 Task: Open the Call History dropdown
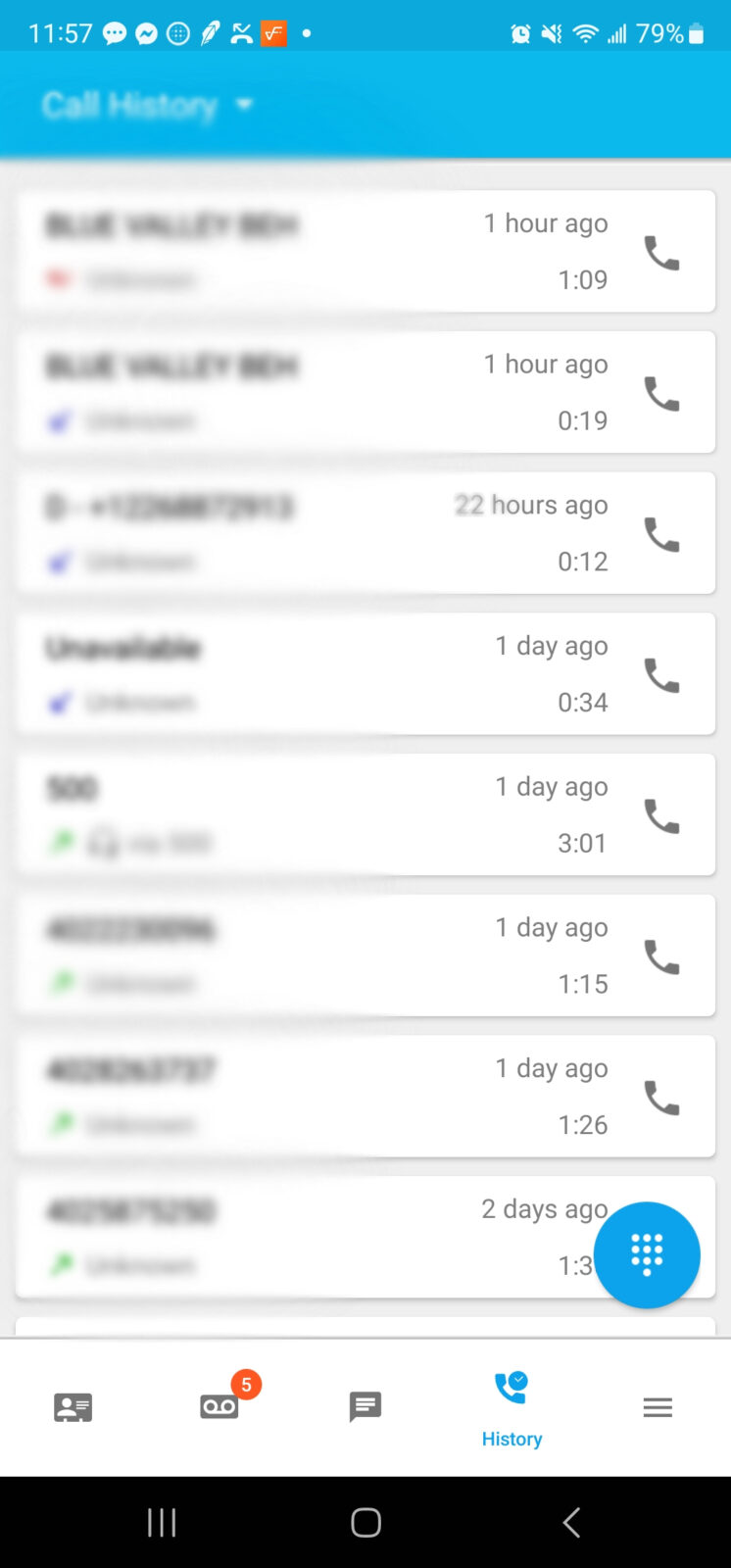(x=147, y=105)
